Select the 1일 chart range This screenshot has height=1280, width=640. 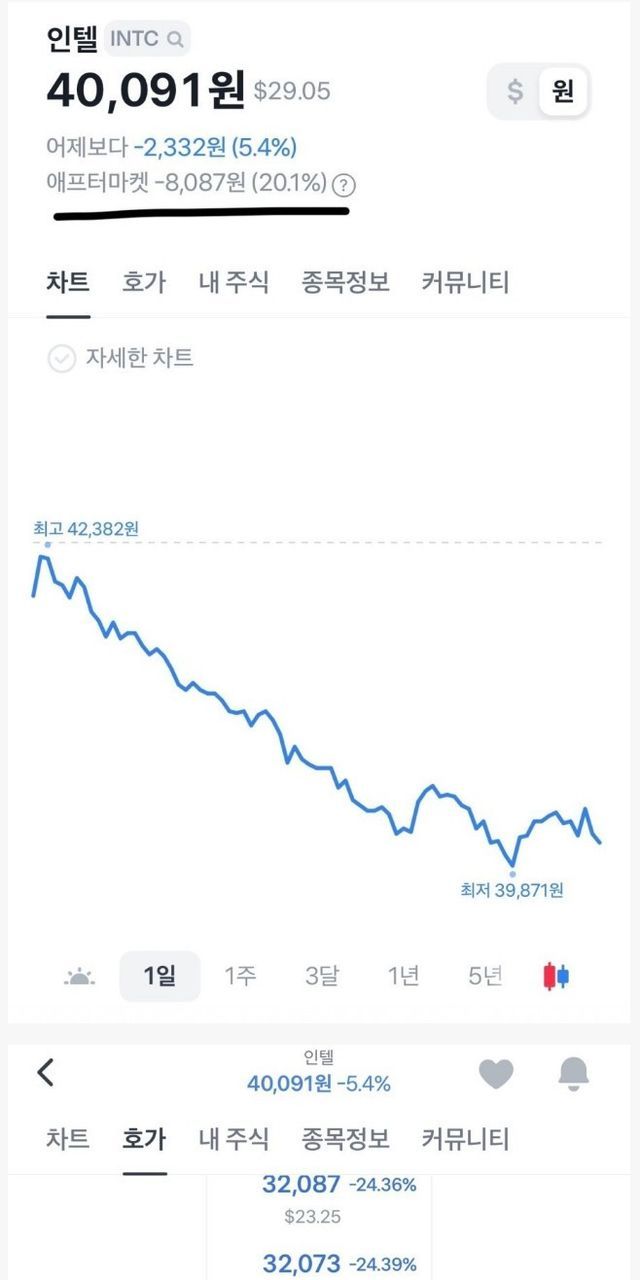point(160,976)
